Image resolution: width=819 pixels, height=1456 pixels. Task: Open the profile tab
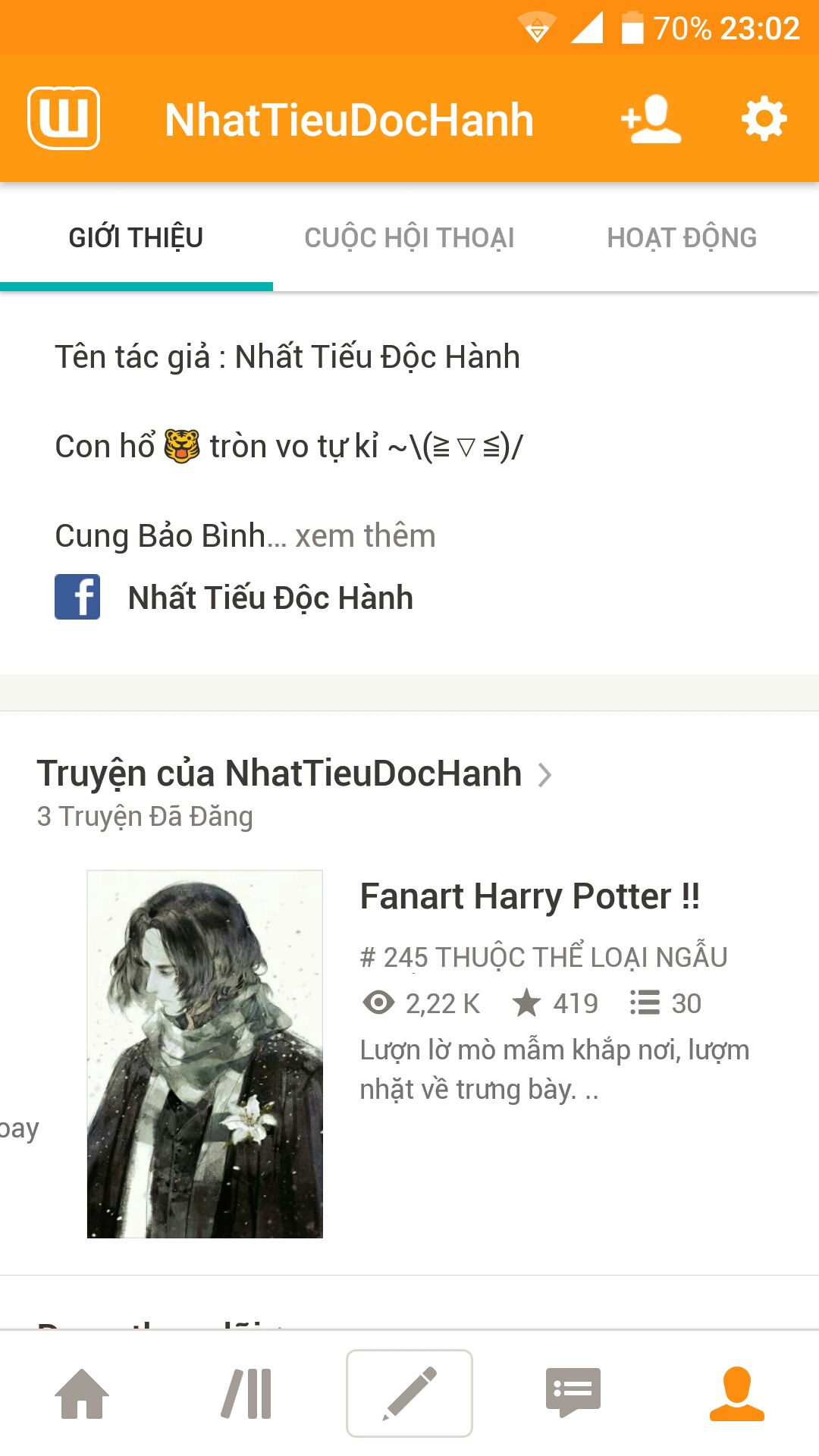point(736,1394)
